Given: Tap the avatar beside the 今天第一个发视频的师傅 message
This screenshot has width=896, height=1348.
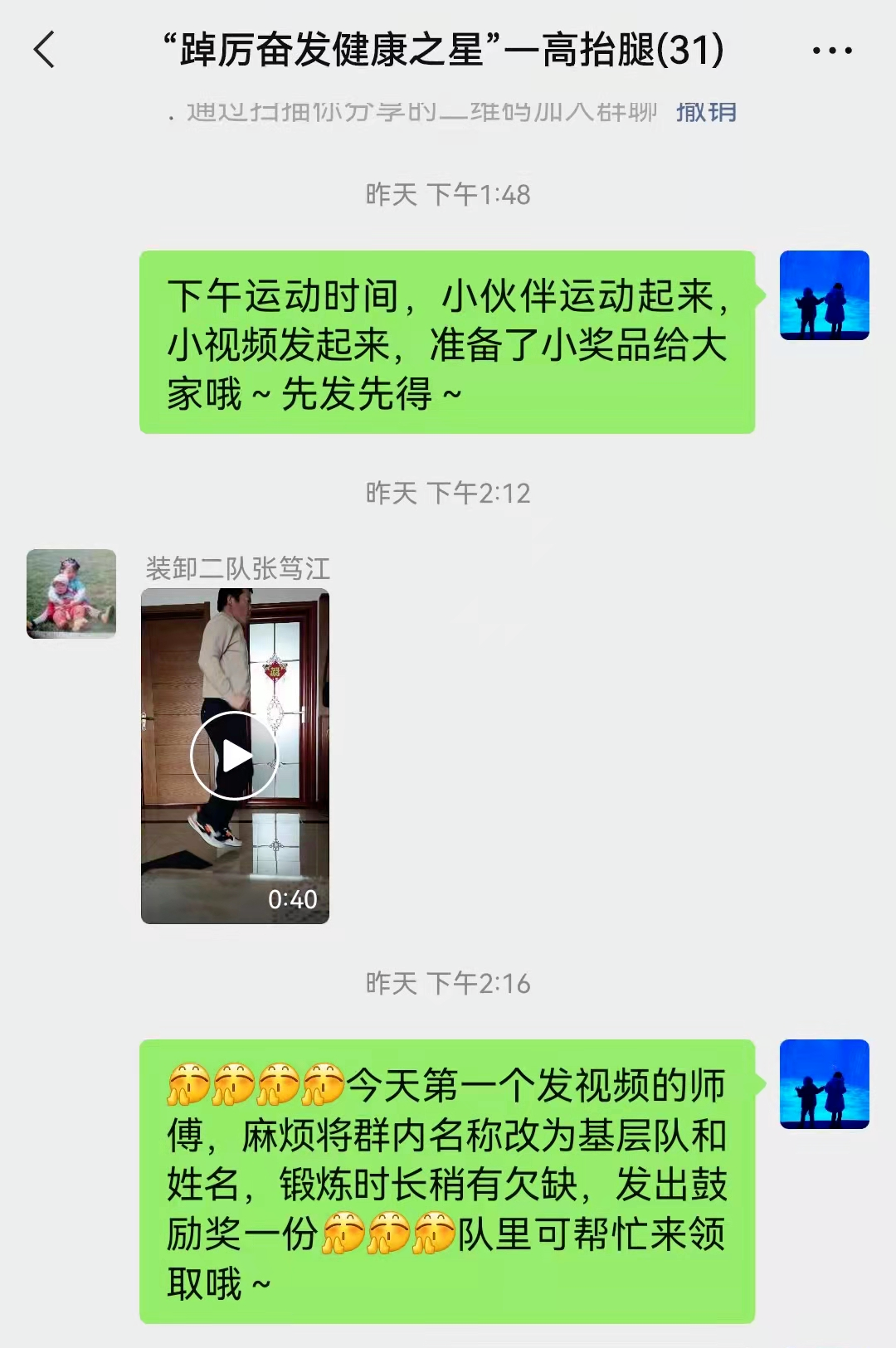Looking at the screenshot, I should (824, 1084).
